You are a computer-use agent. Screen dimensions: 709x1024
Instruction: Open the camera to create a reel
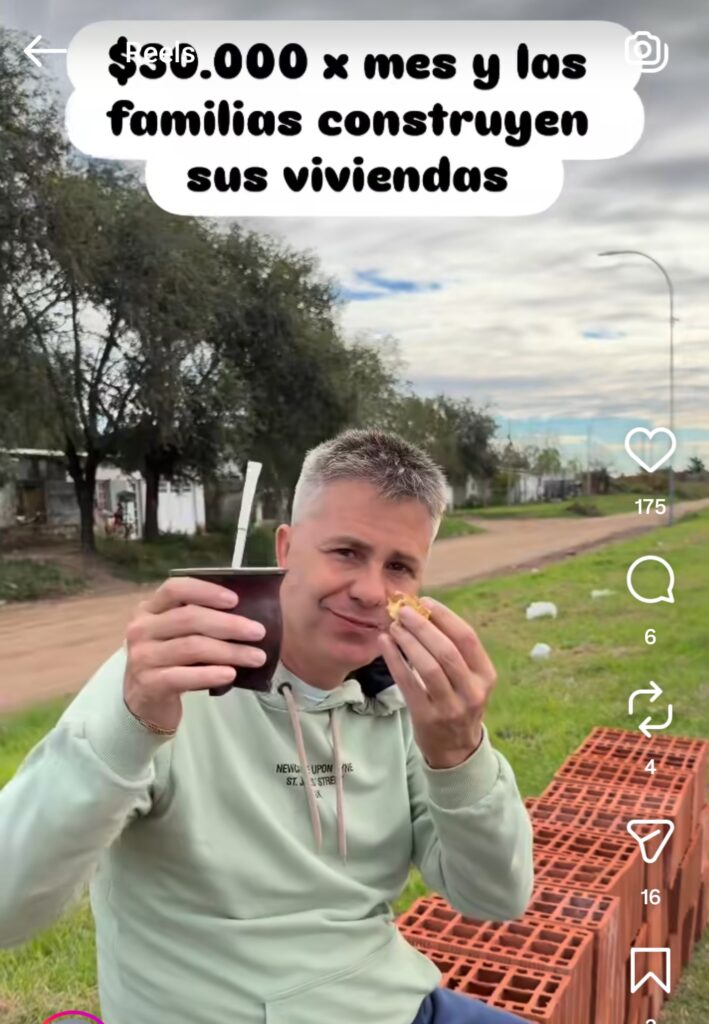coord(646,51)
